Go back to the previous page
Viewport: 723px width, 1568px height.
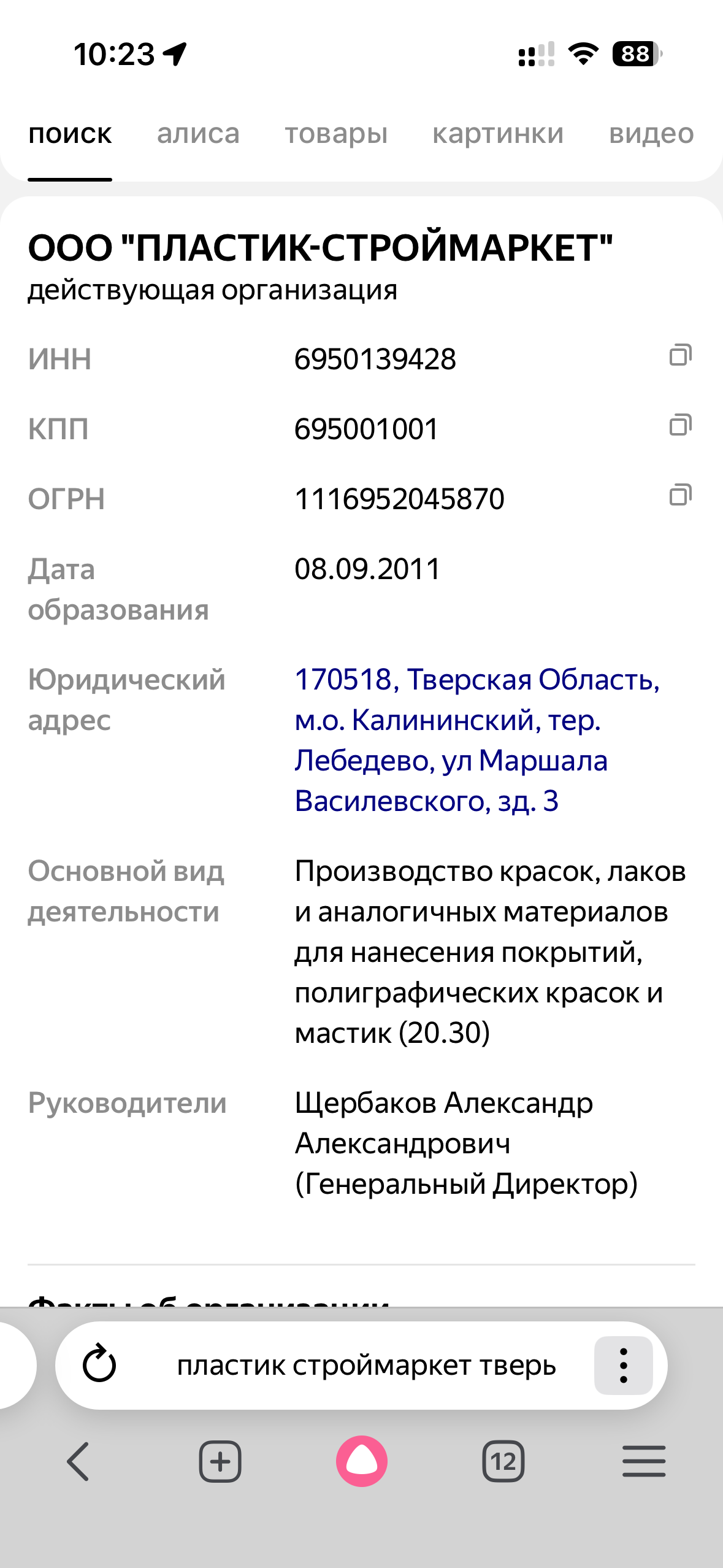click(x=78, y=1461)
